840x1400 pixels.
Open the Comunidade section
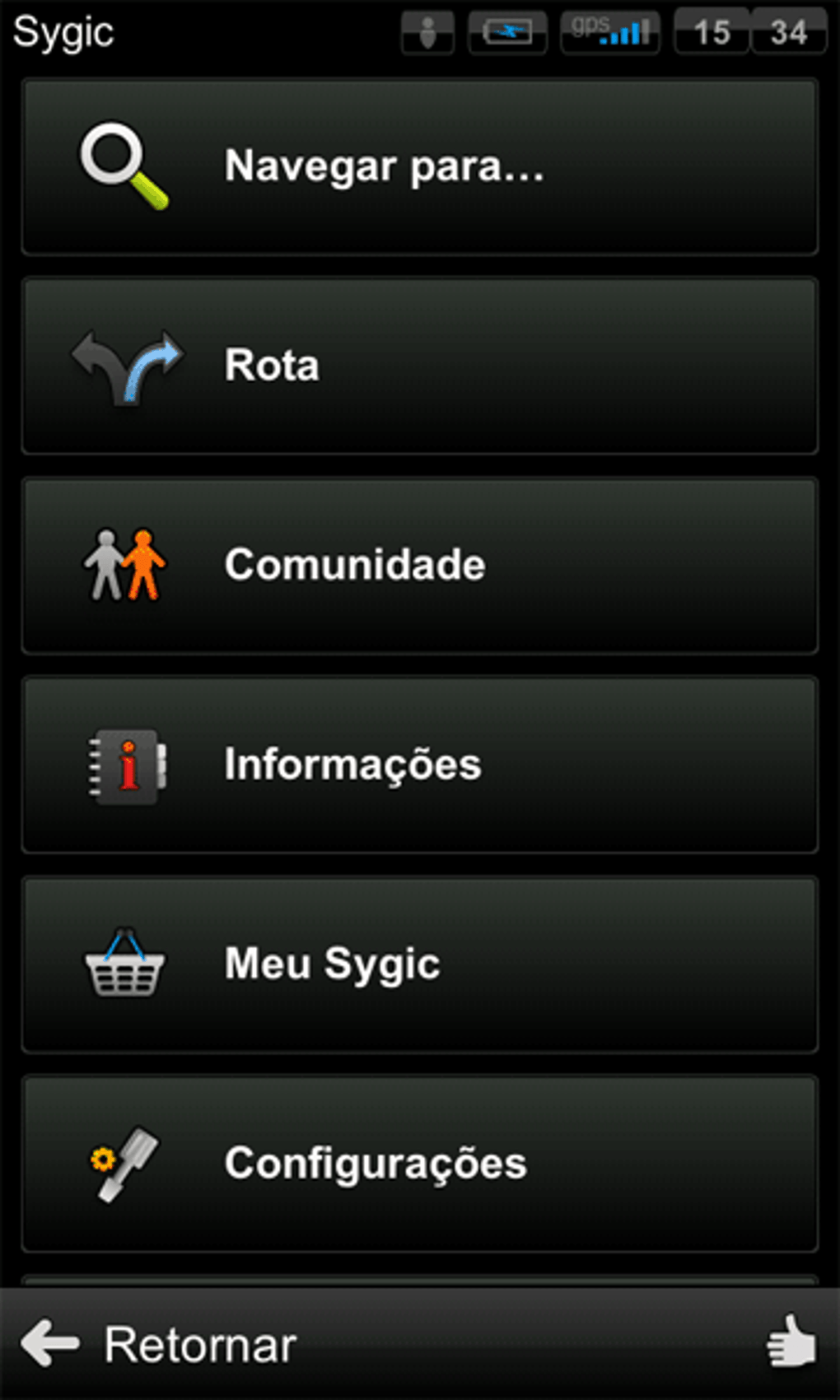(x=420, y=566)
